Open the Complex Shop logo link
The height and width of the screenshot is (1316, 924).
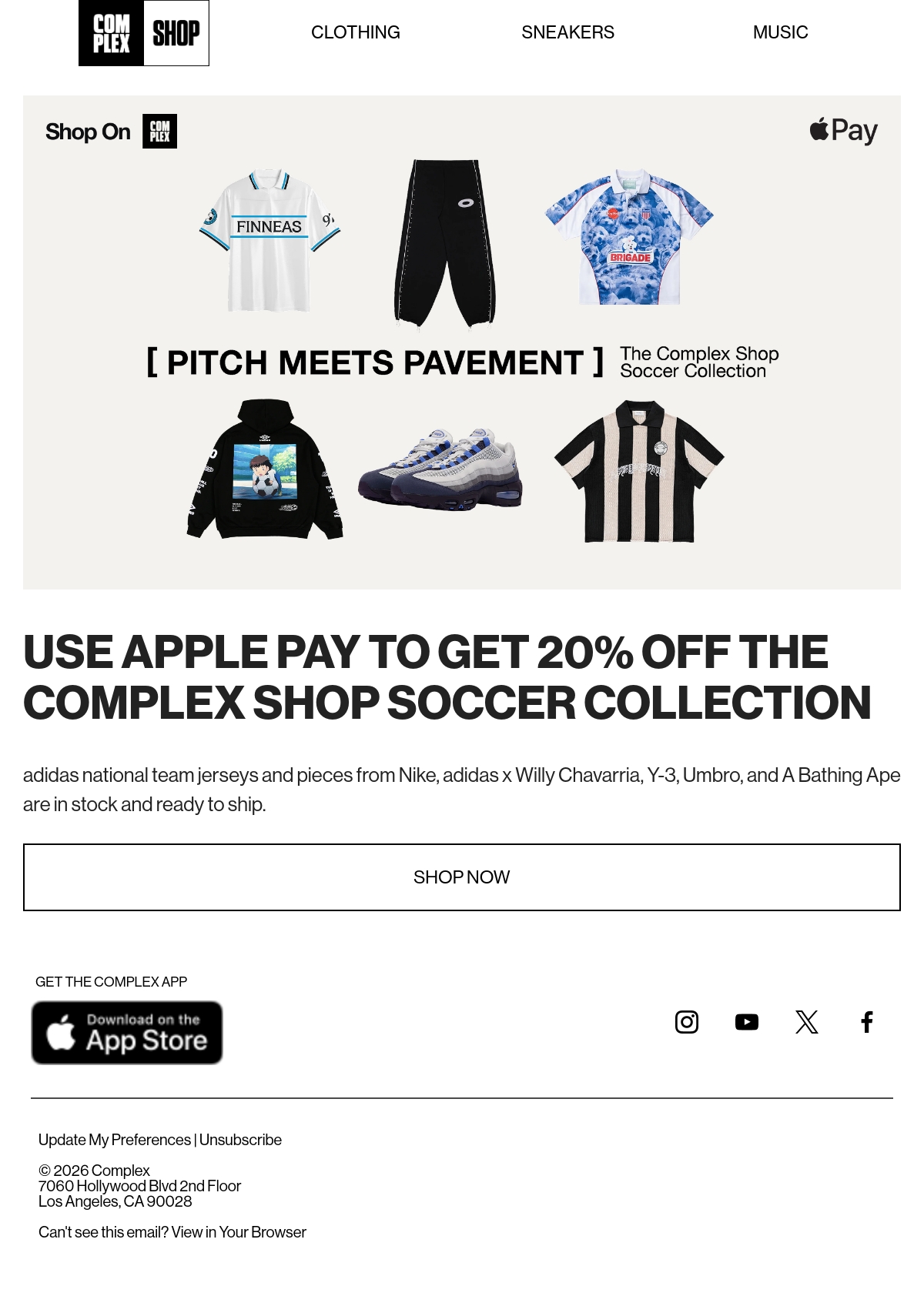tap(144, 33)
